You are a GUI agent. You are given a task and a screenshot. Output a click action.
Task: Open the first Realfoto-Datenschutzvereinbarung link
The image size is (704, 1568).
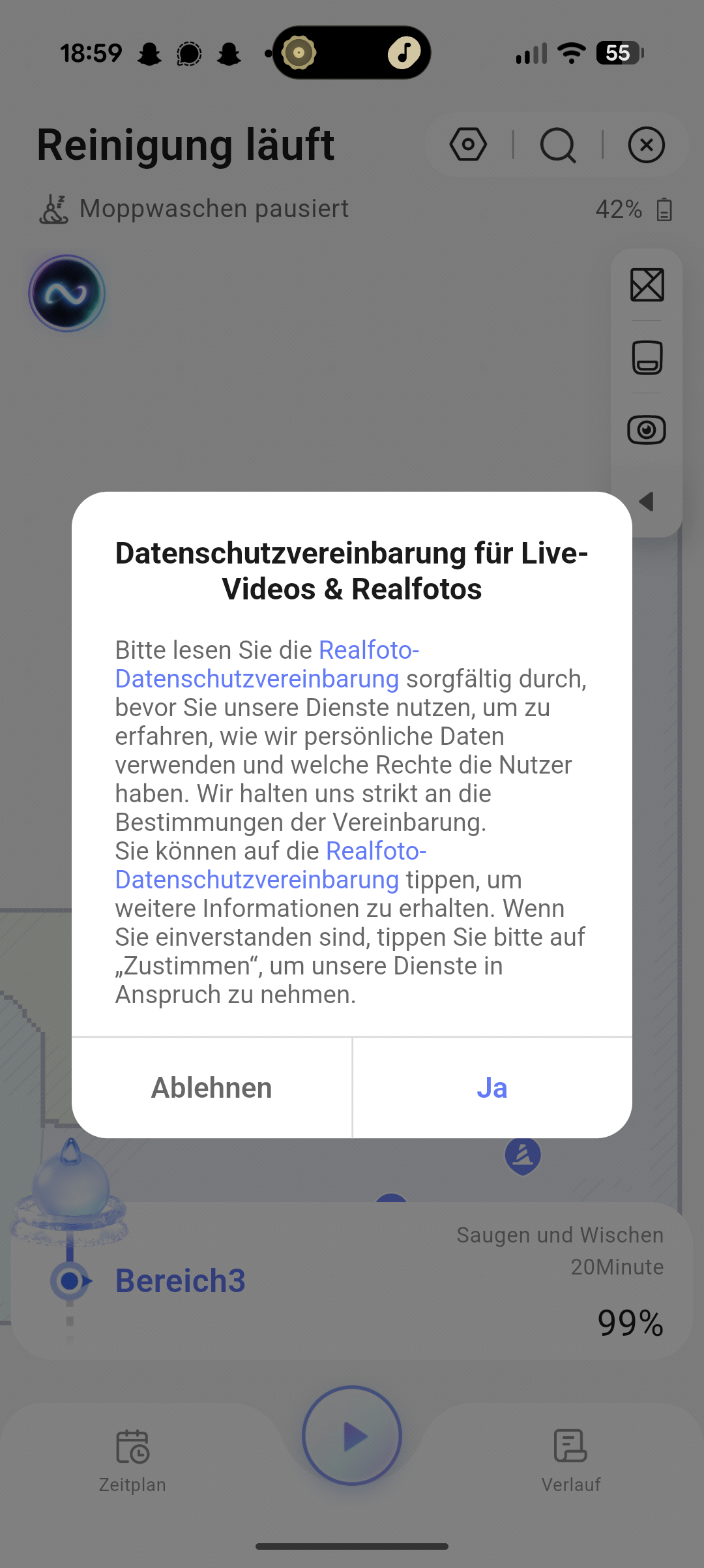click(x=267, y=664)
